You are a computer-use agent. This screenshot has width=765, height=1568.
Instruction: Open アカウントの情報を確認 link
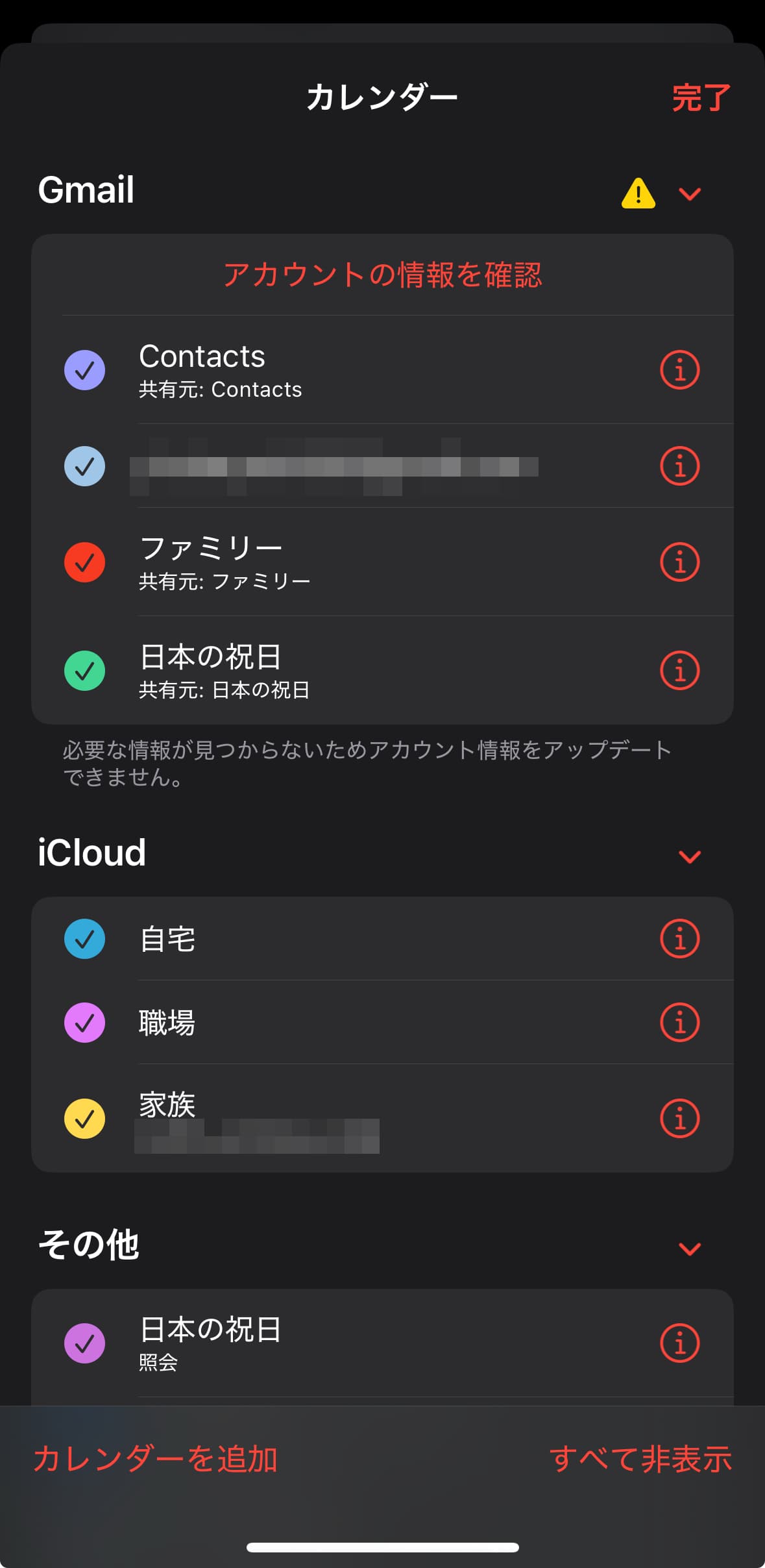click(x=382, y=275)
